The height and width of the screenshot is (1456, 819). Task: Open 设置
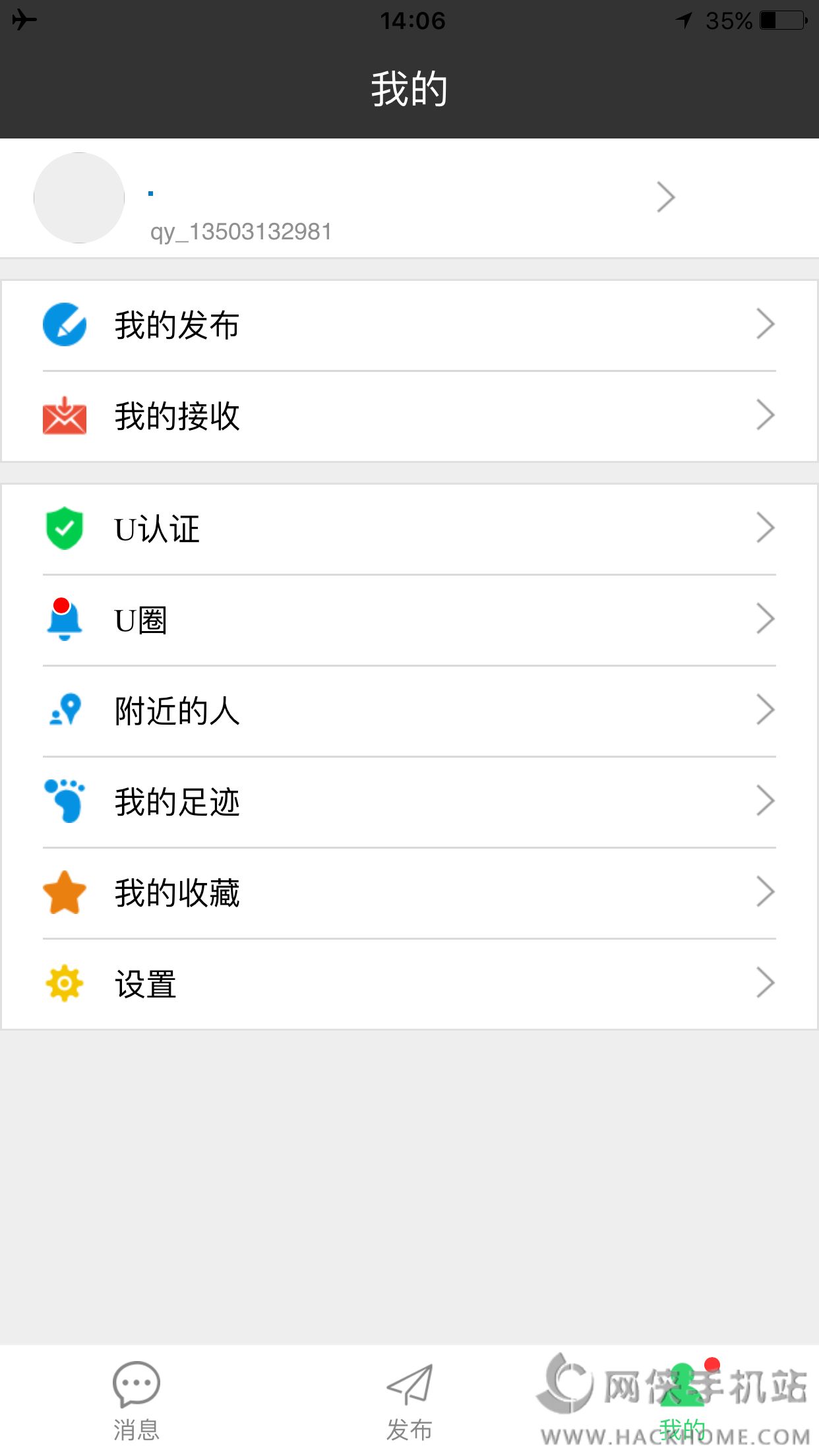[x=409, y=984]
